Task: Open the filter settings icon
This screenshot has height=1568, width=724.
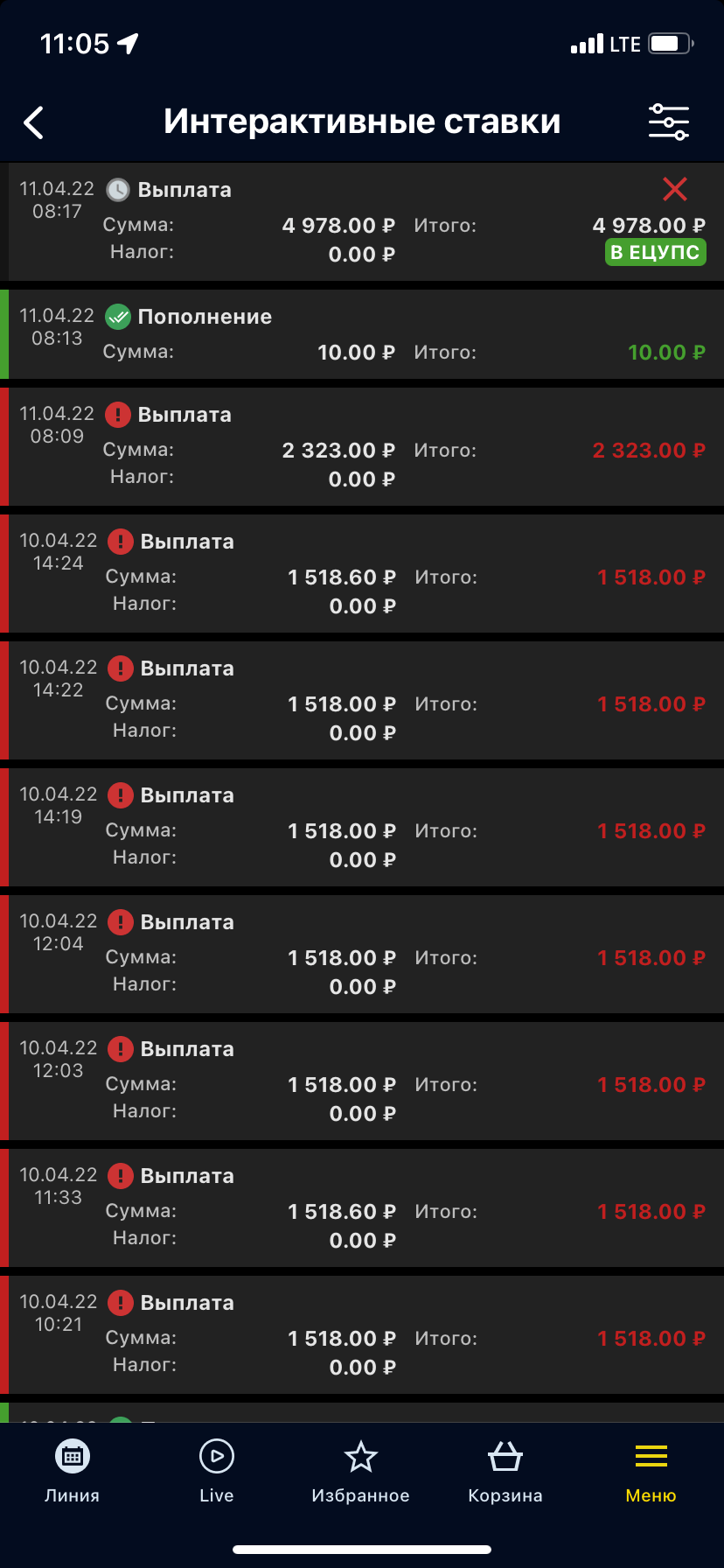Action: tap(669, 122)
